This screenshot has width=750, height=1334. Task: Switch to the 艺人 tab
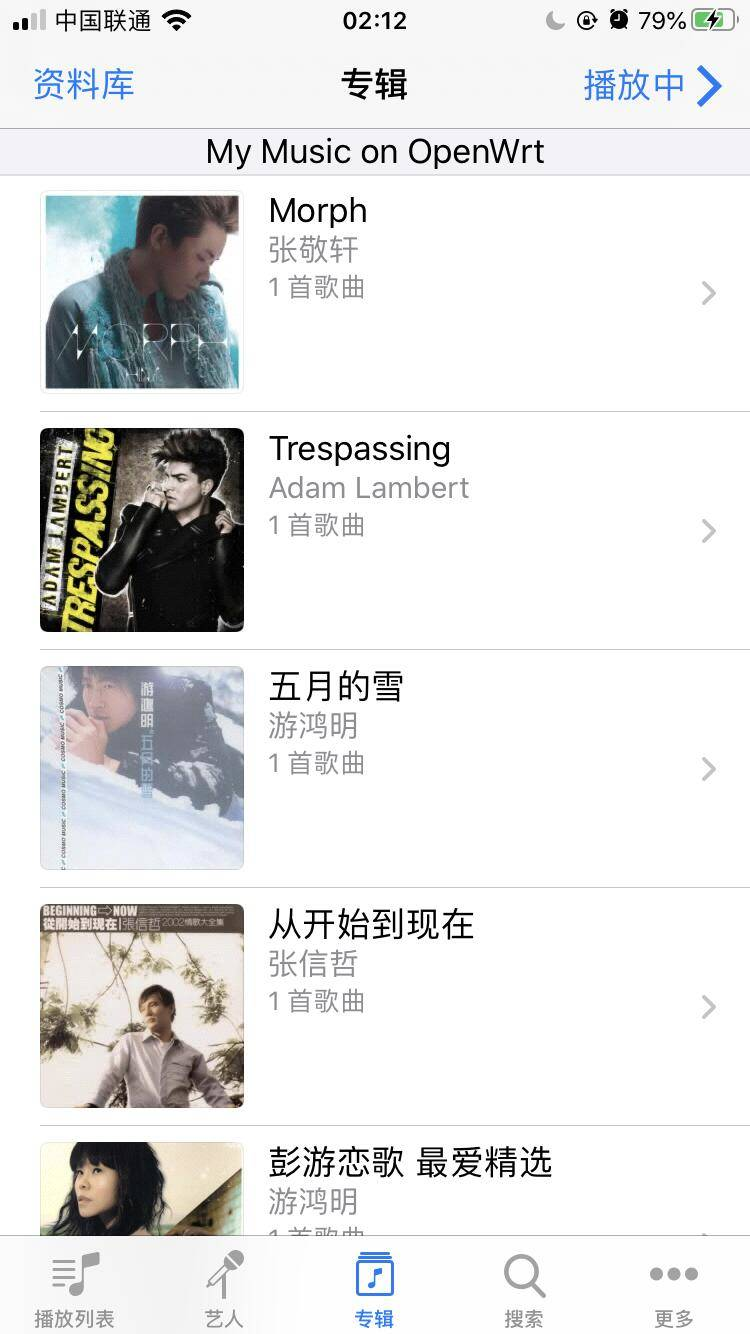point(224,1288)
